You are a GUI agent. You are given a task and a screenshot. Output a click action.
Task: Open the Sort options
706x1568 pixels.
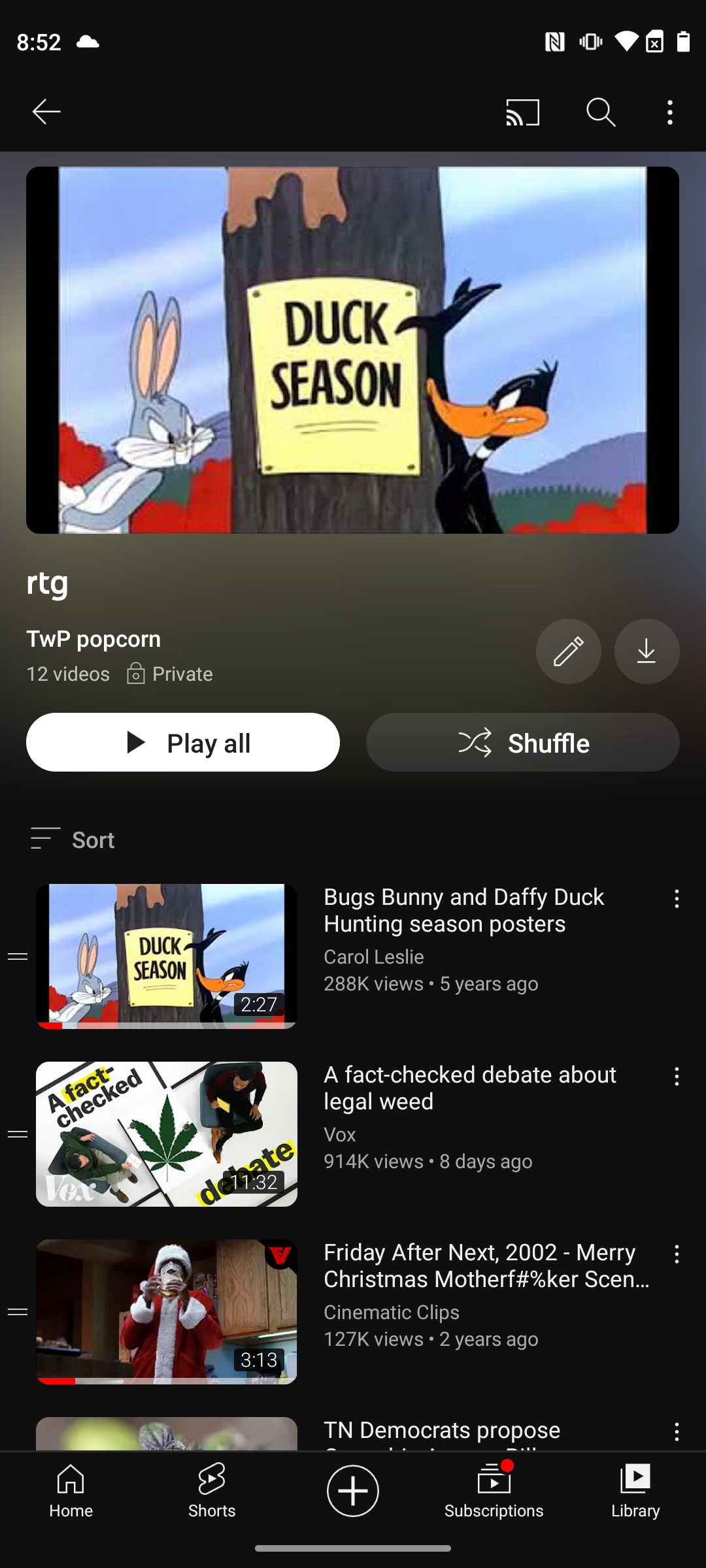click(x=72, y=840)
